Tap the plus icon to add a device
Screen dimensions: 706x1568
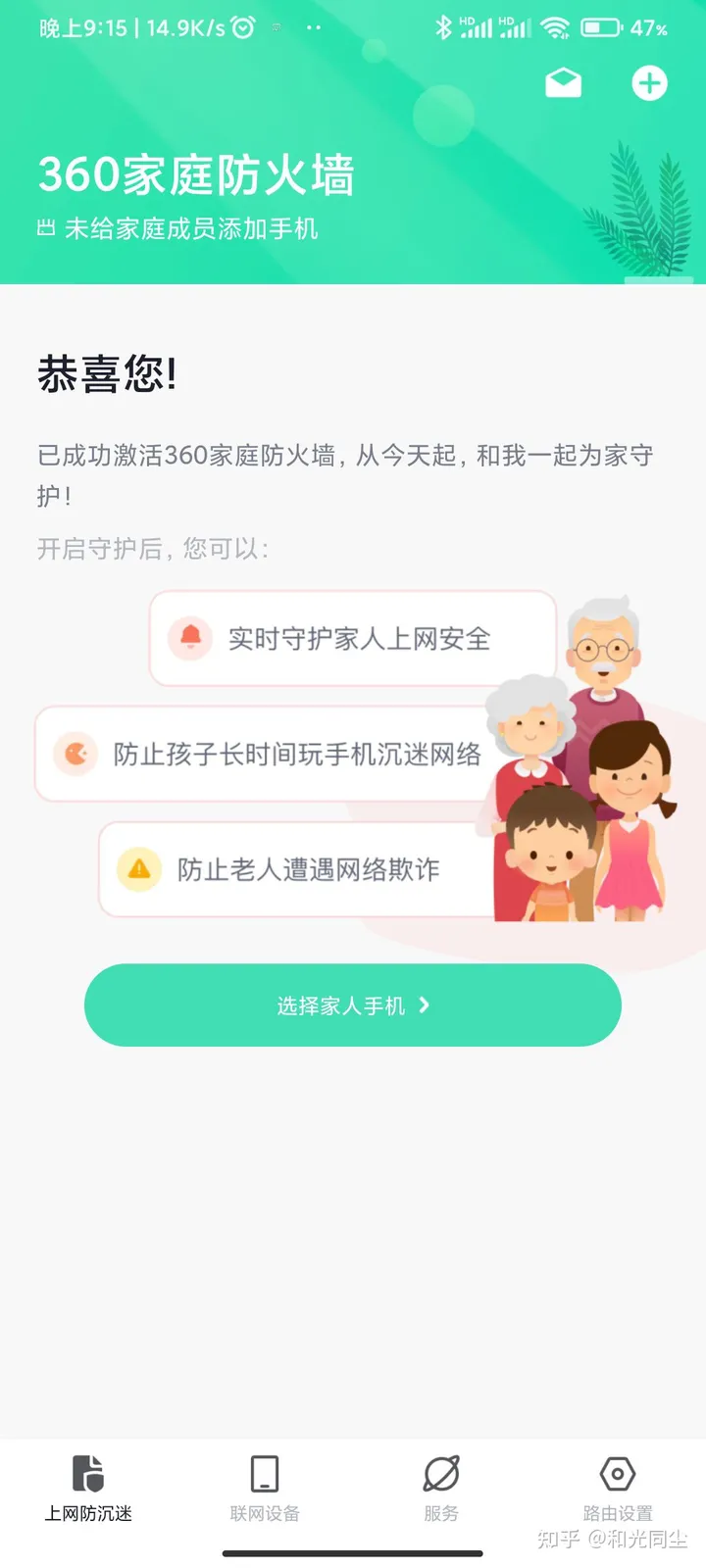(649, 83)
